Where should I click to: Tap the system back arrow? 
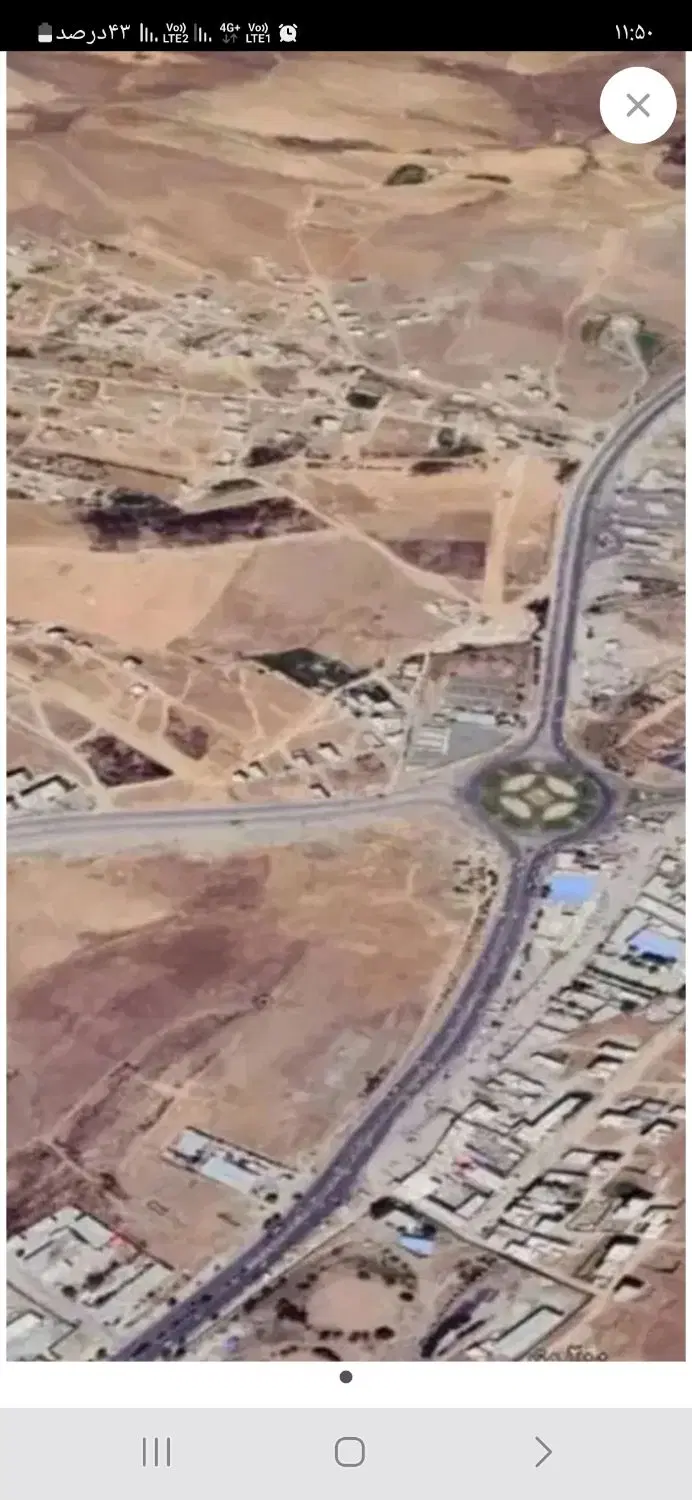542,1452
